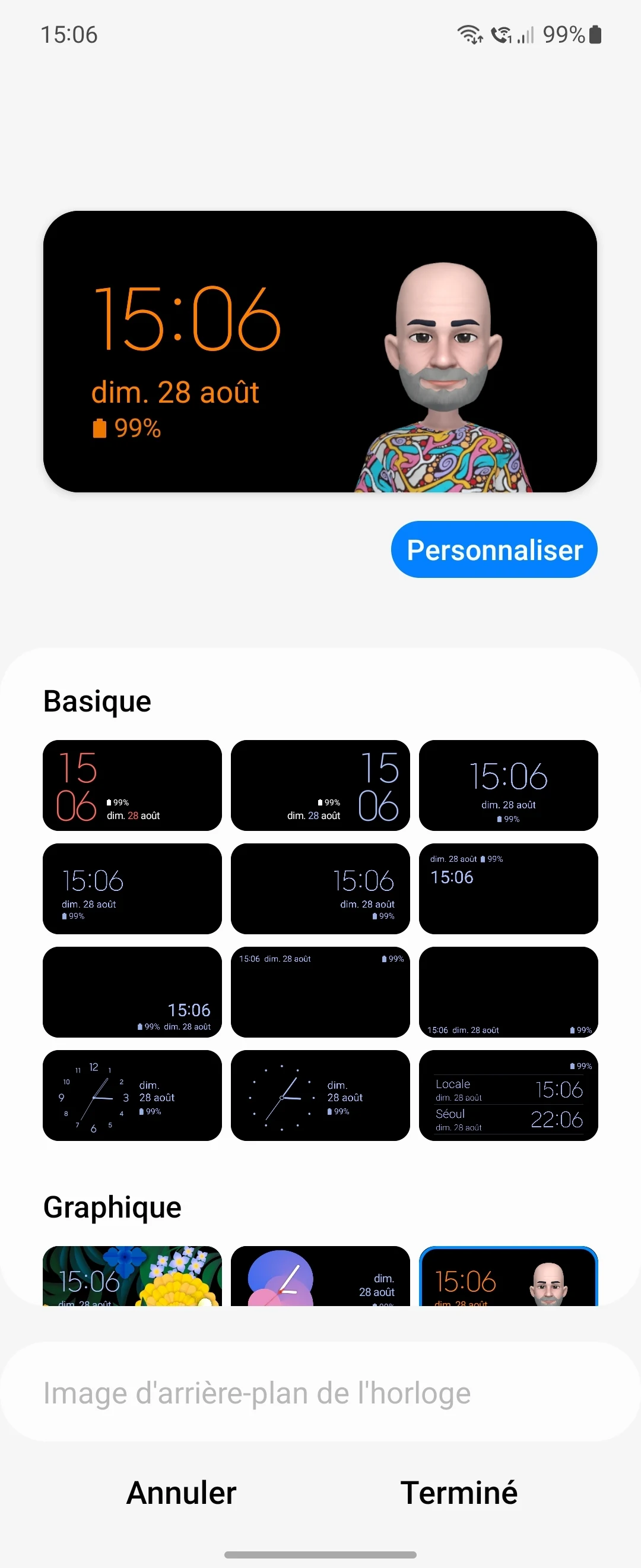Select the purple circle graphic clock

(320, 1276)
